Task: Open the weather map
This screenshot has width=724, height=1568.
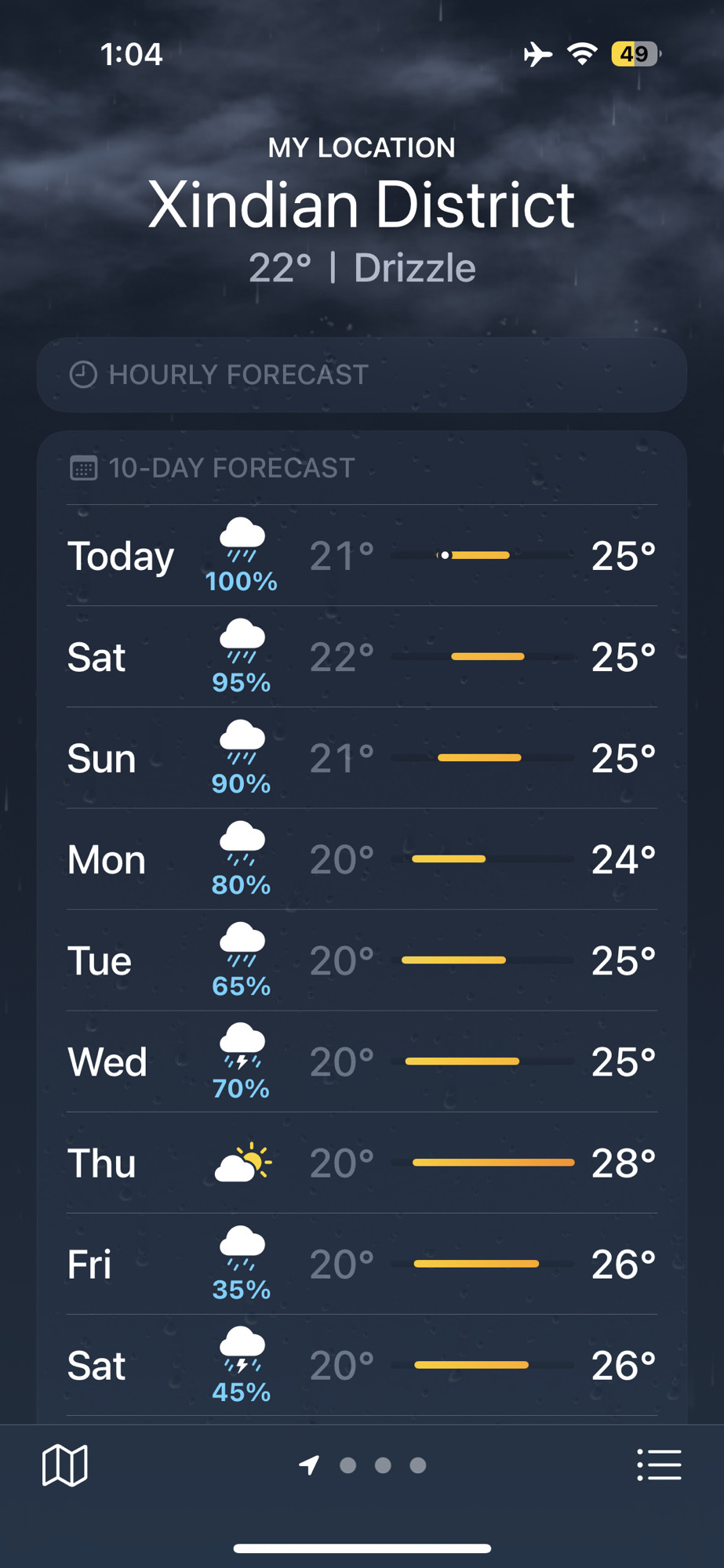Action: pos(64,1465)
